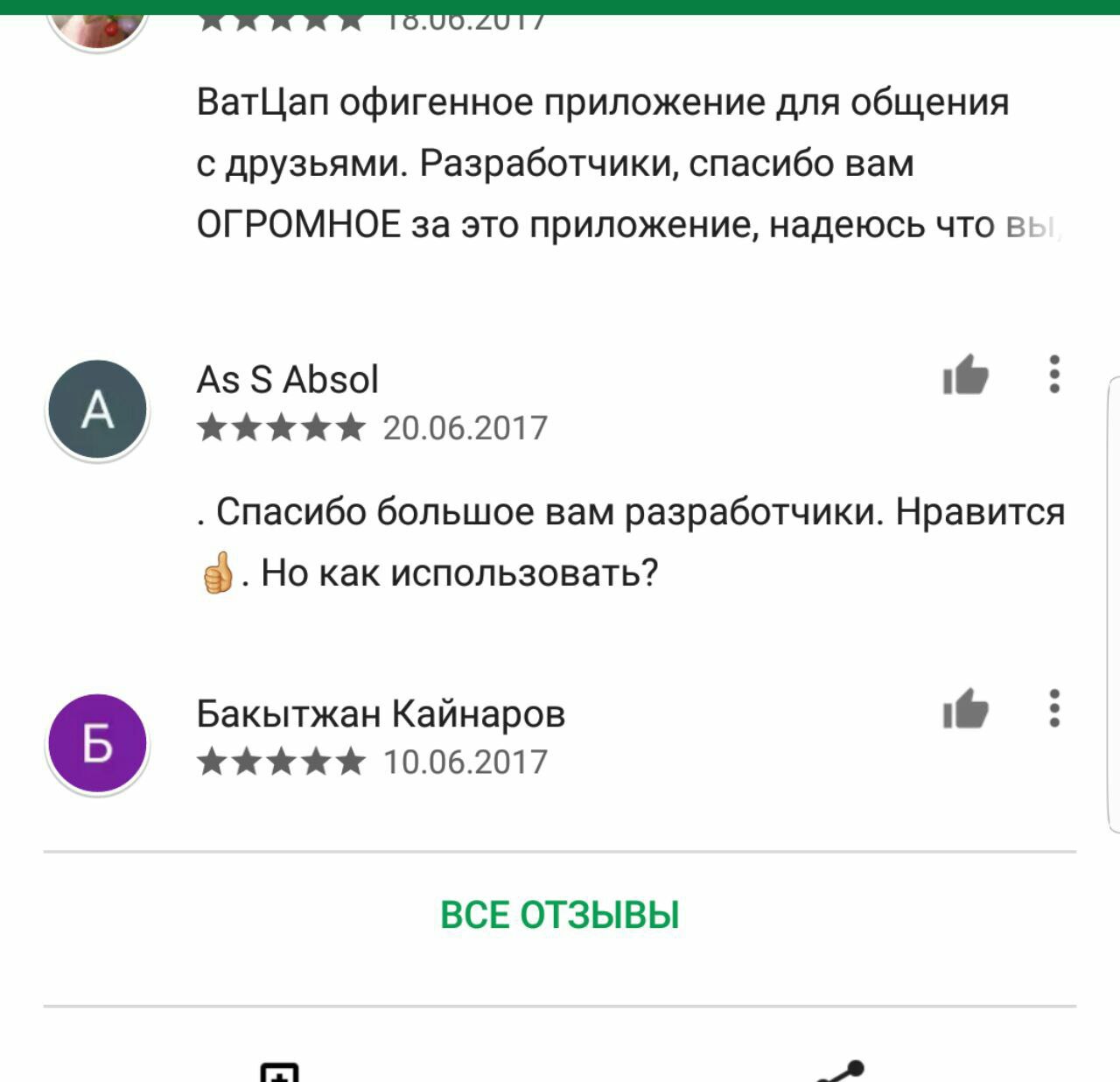Open the ВСЕ ОТЗЫВЫ link
The image size is (1120, 1082).
click(560, 915)
